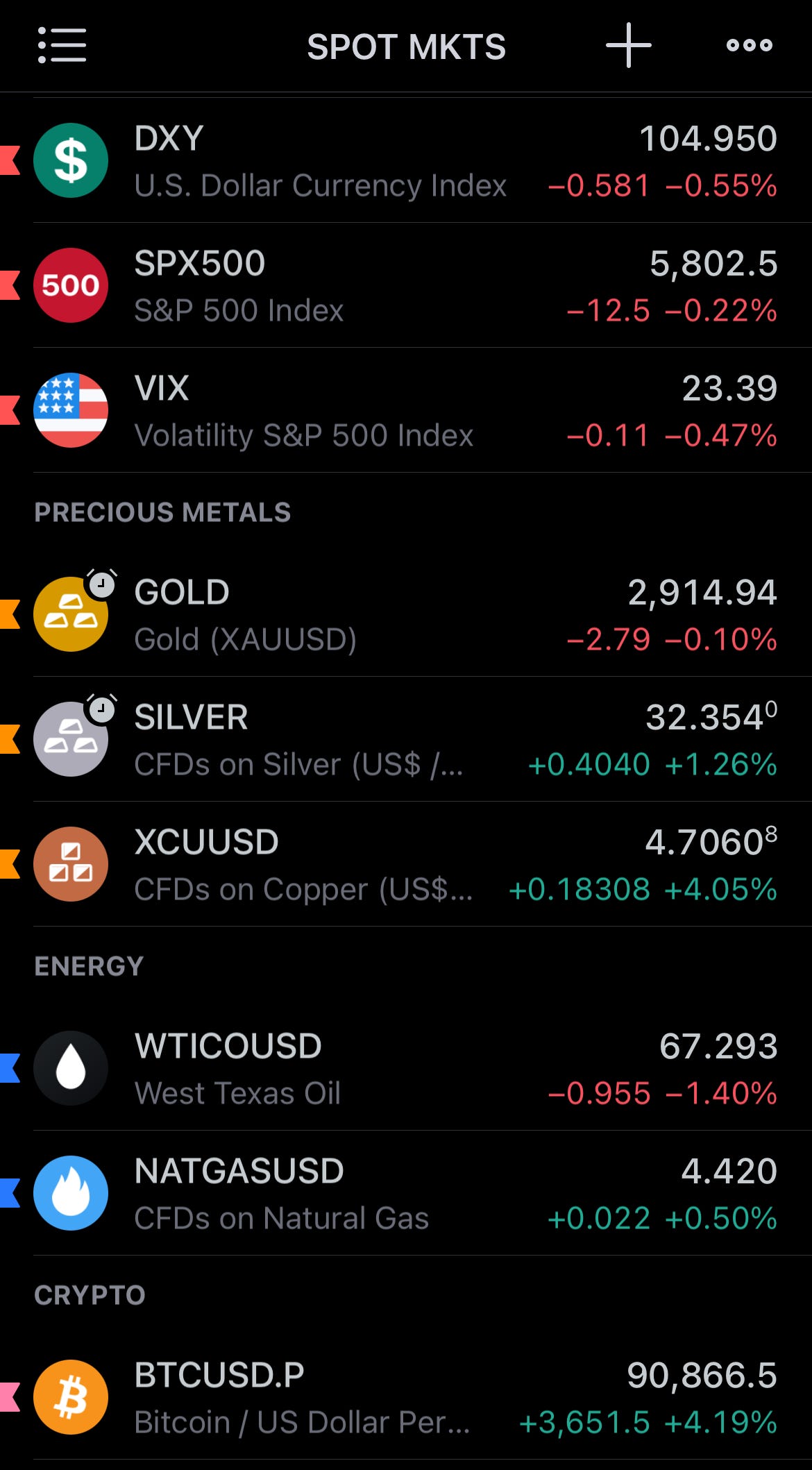View SPX500 S&P 500 Index details

click(406, 285)
